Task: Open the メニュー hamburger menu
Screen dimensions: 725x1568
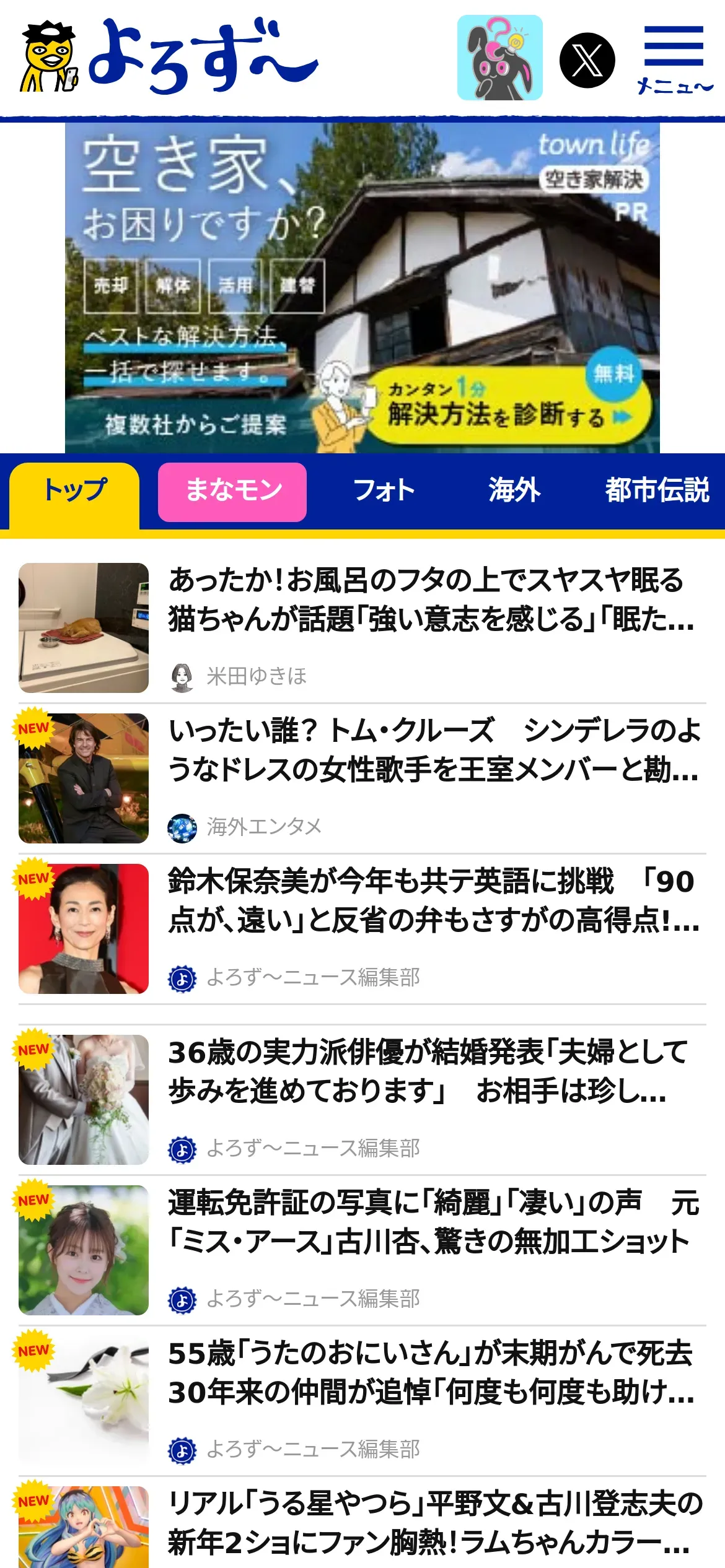Action: [674, 59]
